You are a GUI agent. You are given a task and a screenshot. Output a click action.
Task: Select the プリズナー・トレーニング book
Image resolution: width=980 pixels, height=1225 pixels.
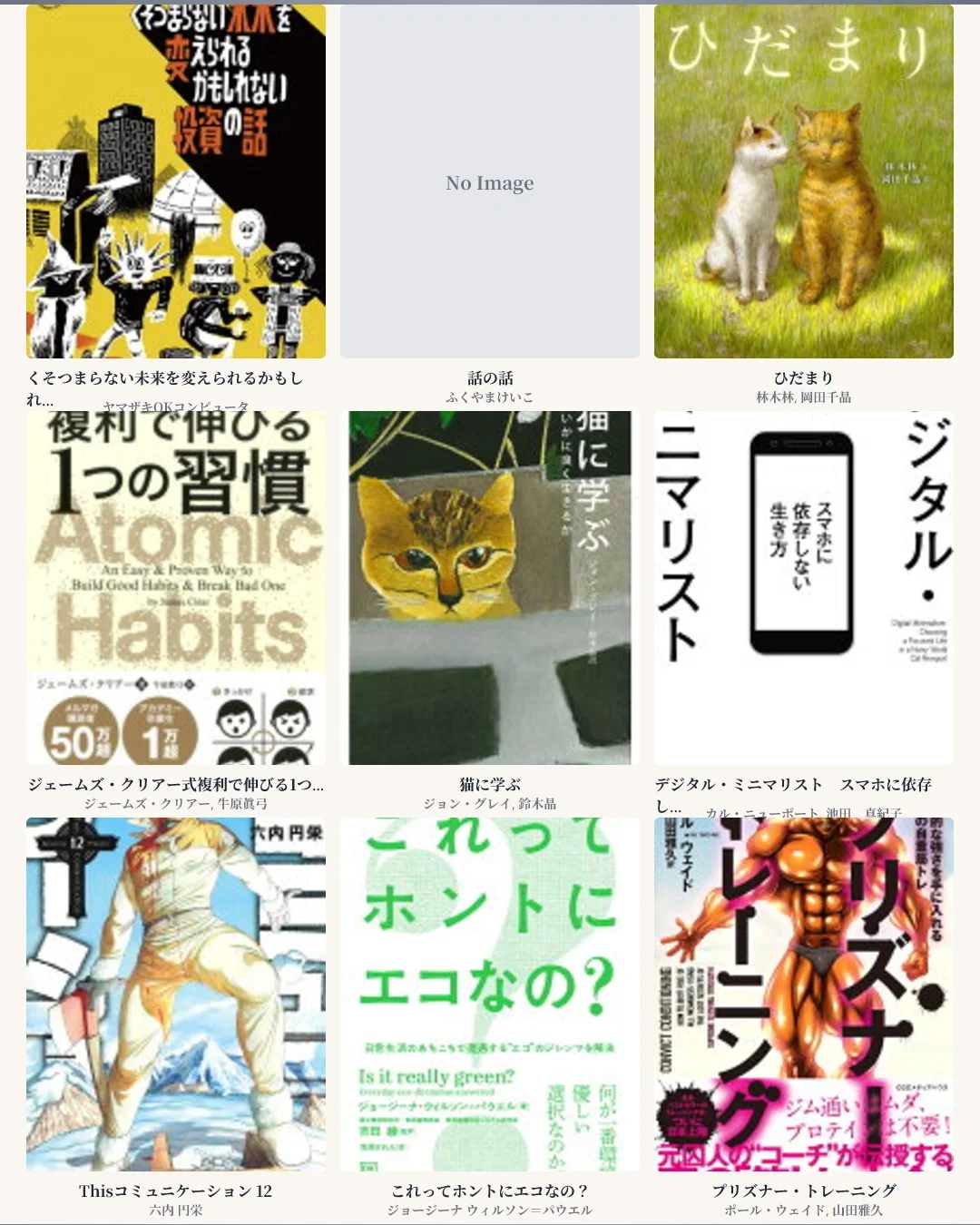pos(804,994)
